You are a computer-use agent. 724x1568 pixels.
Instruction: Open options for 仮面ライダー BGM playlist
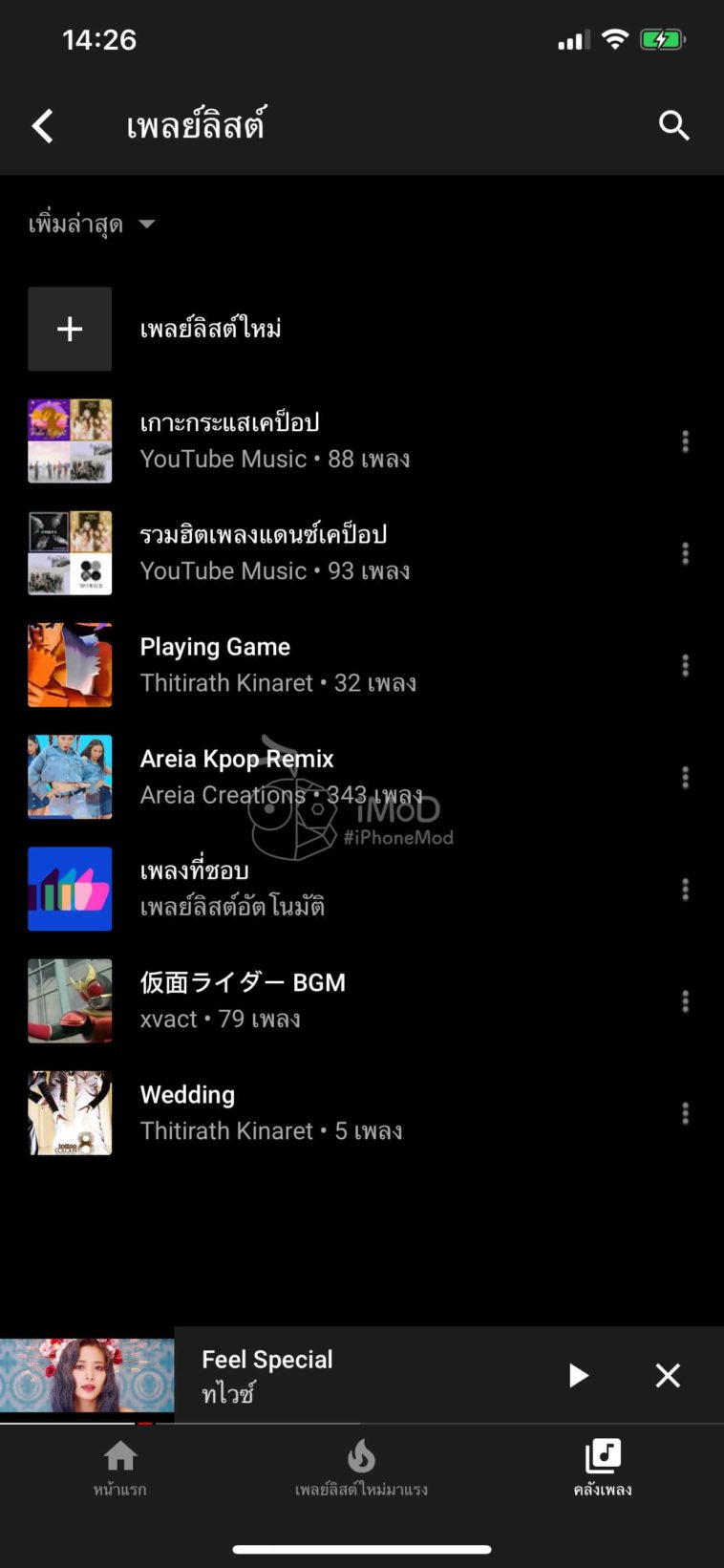[x=685, y=1000]
